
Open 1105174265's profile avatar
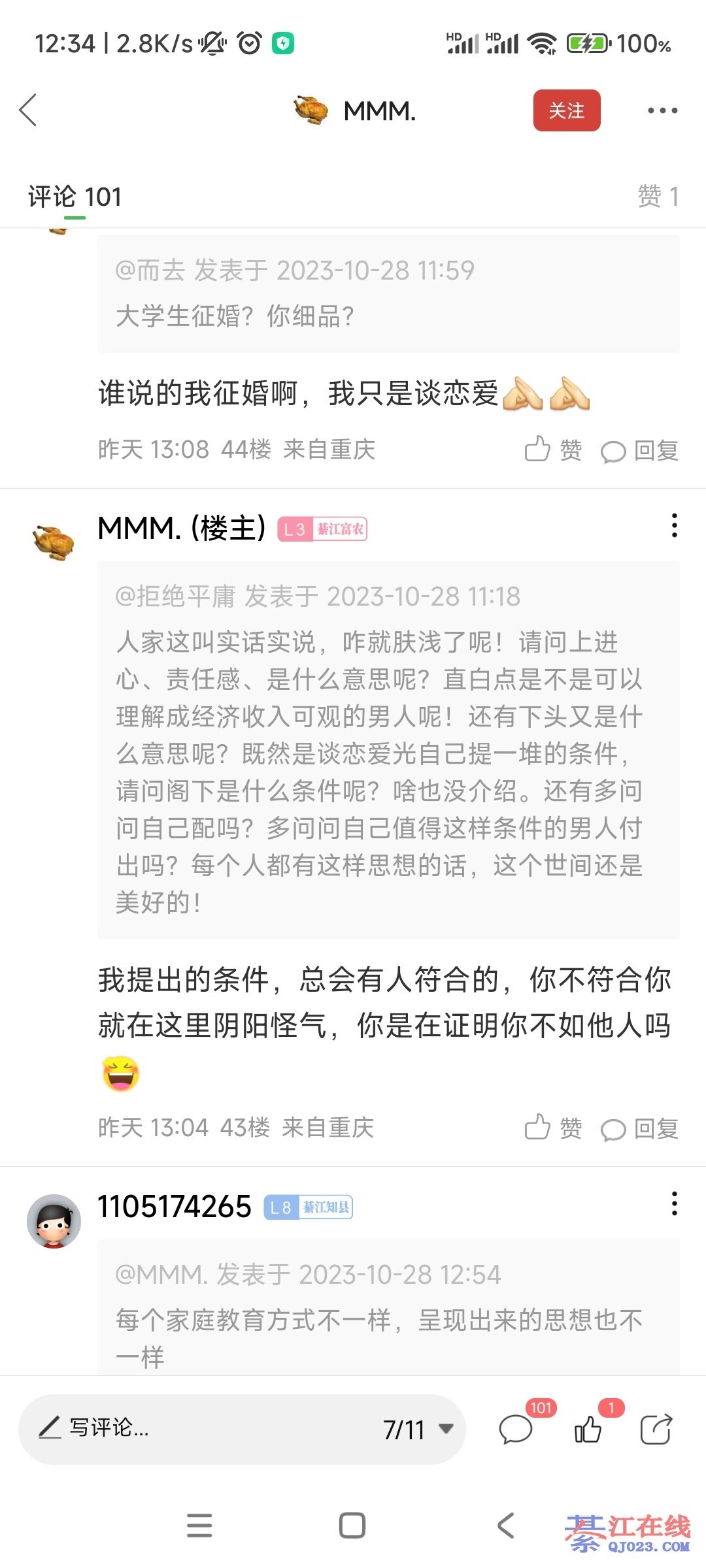pos(54,1221)
